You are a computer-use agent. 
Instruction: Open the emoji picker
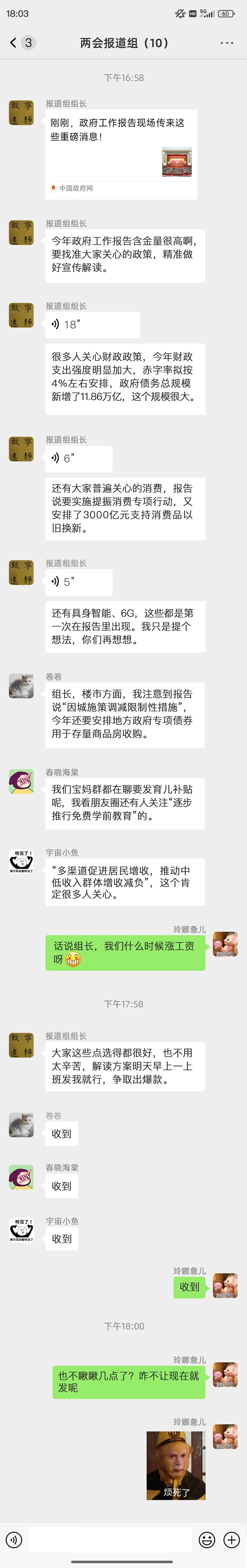[207, 1540]
